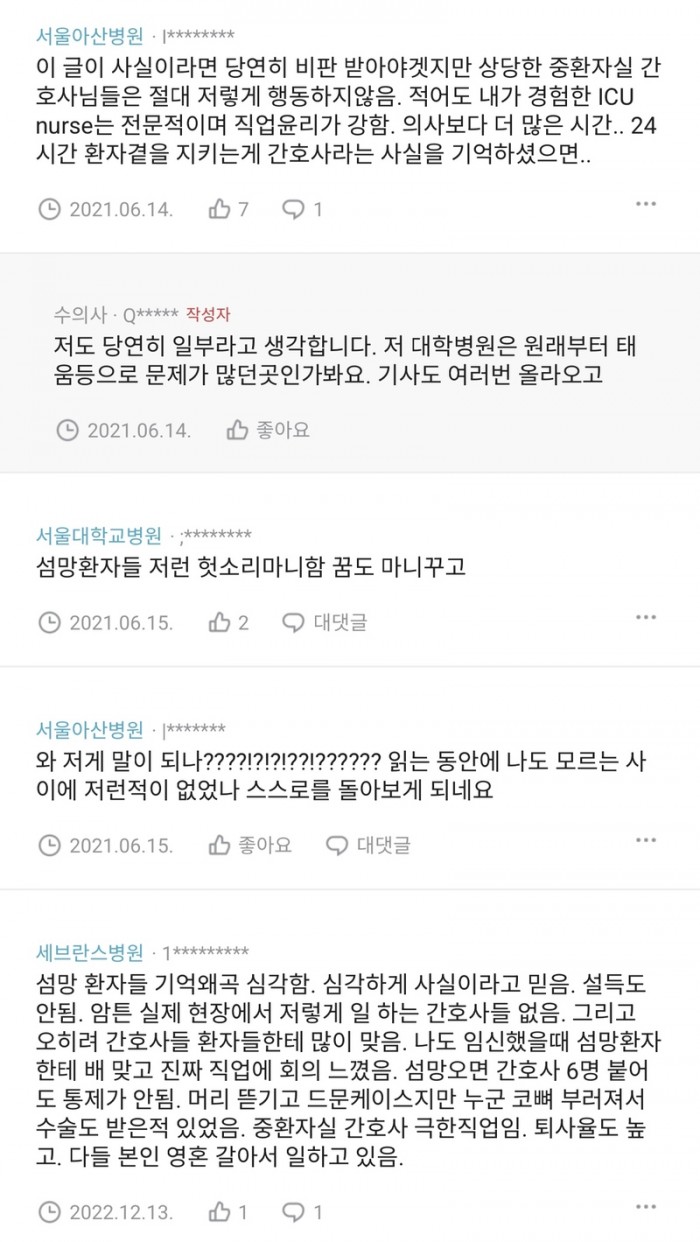View the reply on the 세브란스병원 comment
Viewport: 700px width, 1242px height.
(x=301, y=1213)
